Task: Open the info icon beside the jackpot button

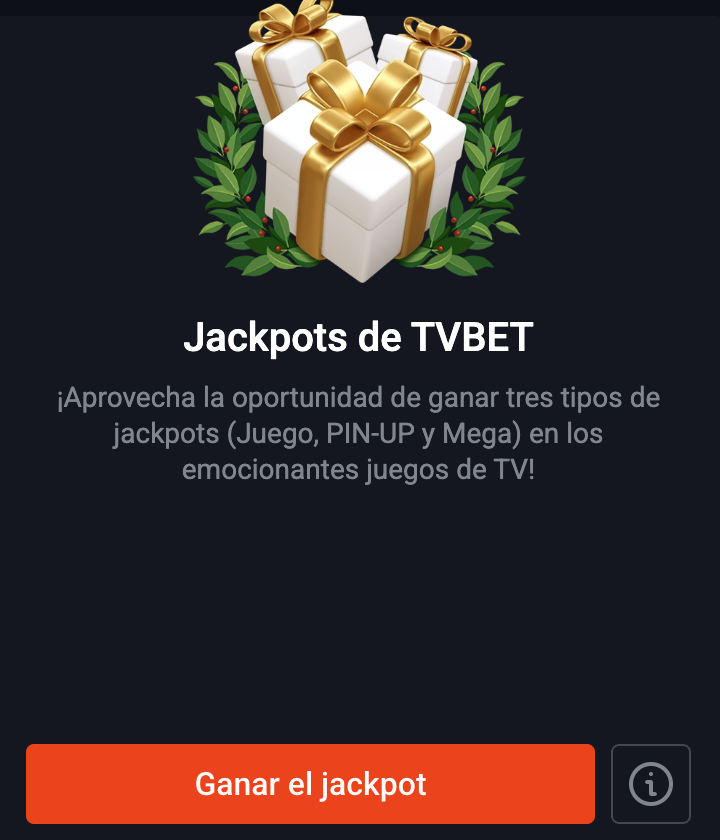Action: [x=651, y=783]
